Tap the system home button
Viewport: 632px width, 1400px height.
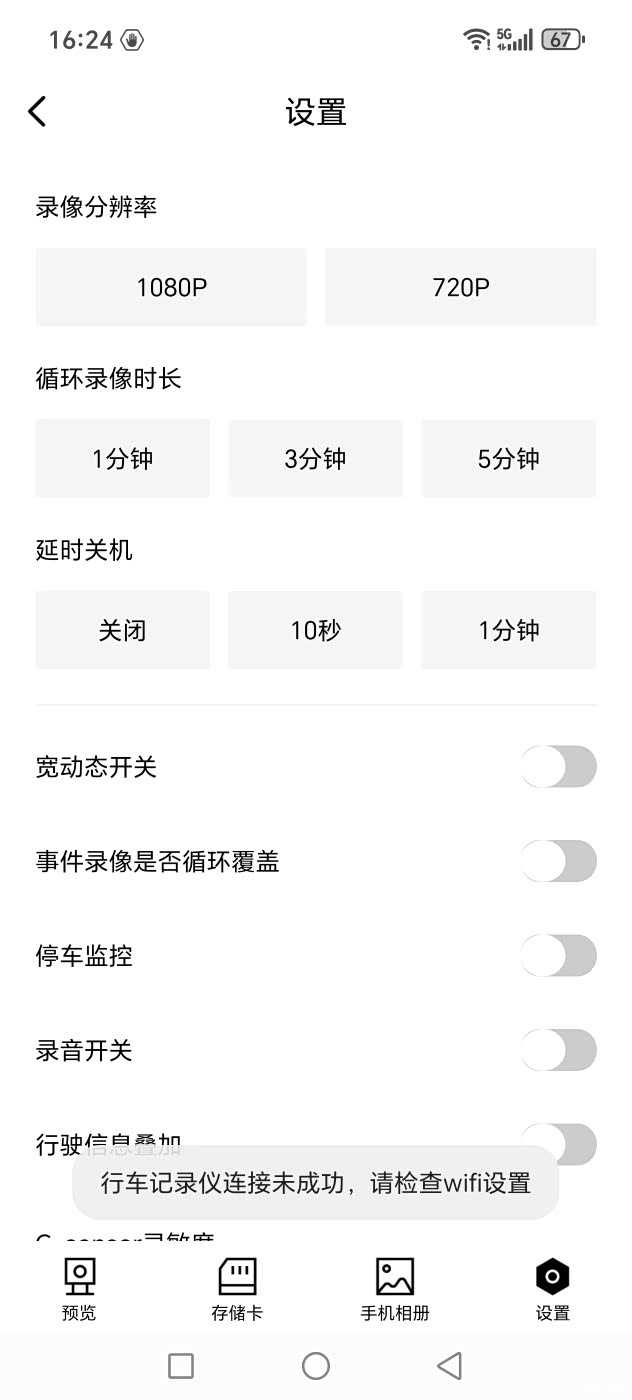[316, 1365]
